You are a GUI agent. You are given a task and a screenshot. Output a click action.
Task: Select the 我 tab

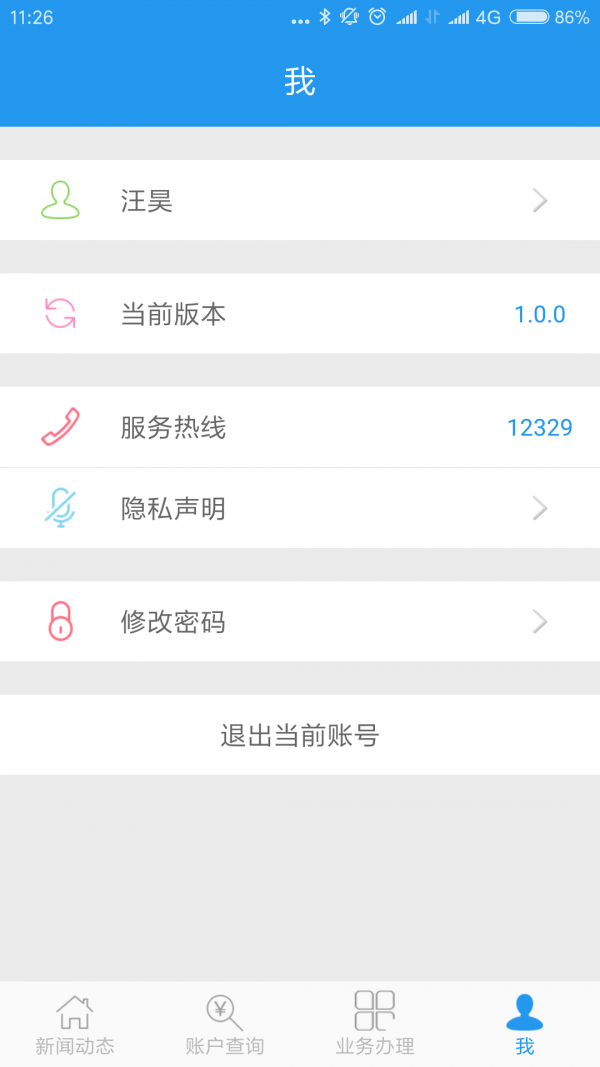click(x=524, y=1024)
